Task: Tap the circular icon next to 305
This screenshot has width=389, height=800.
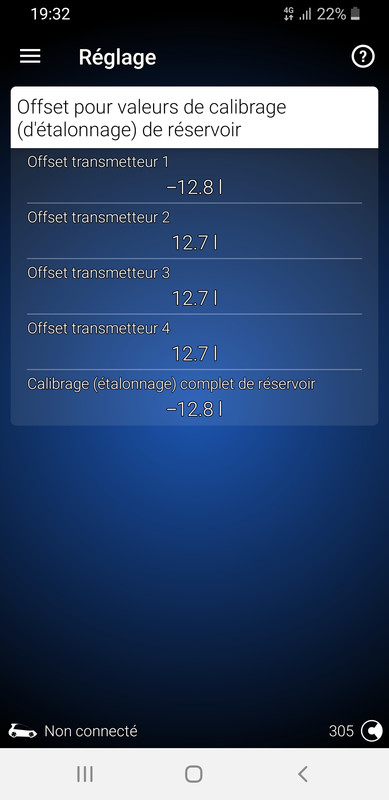Action: pos(371,731)
